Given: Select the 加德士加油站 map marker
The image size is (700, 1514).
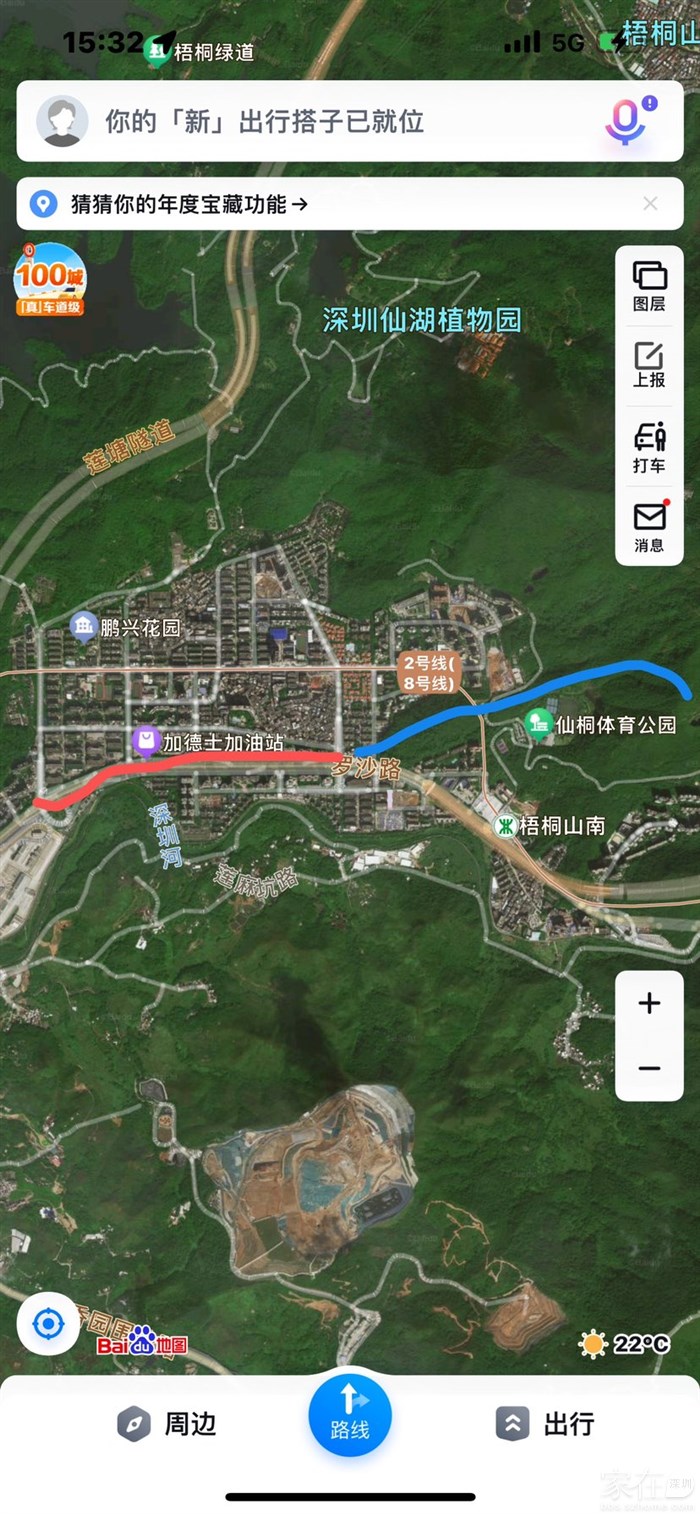Looking at the screenshot, I should coord(147,741).
